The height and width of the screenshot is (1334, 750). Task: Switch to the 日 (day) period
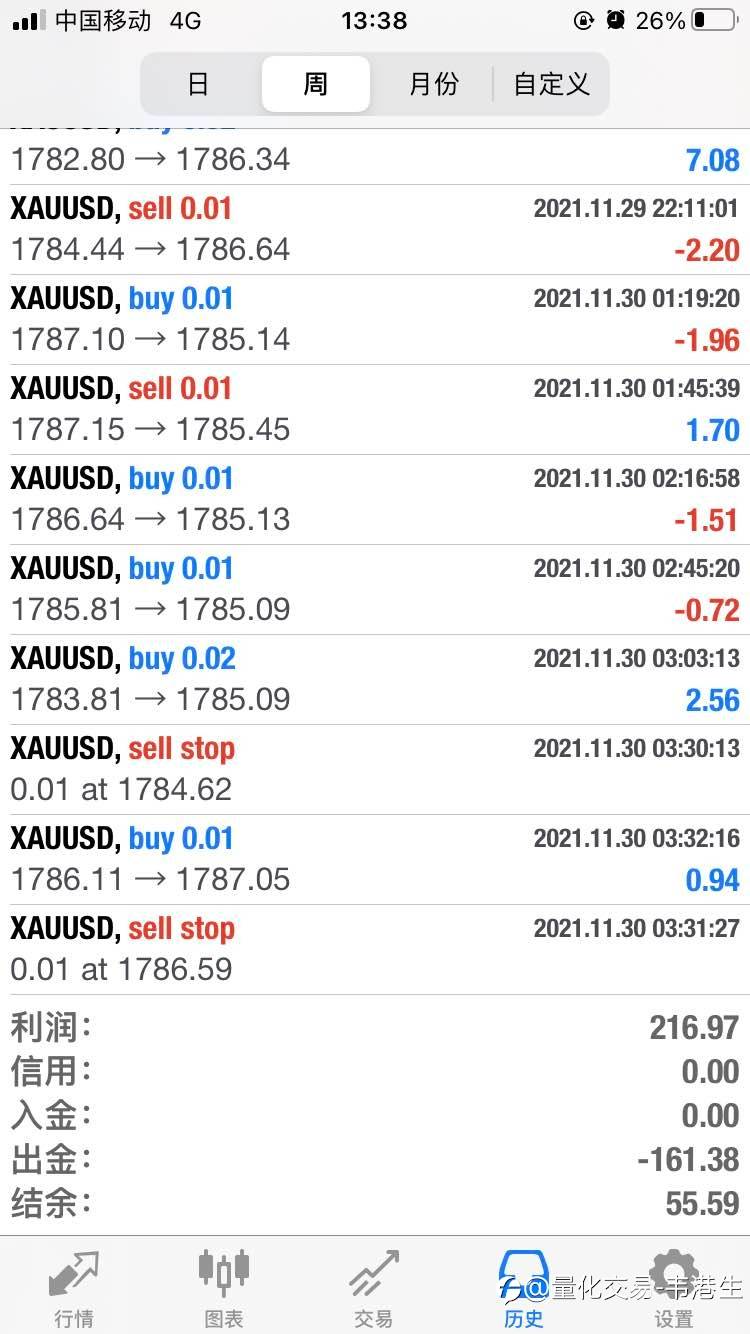(199, 84)
